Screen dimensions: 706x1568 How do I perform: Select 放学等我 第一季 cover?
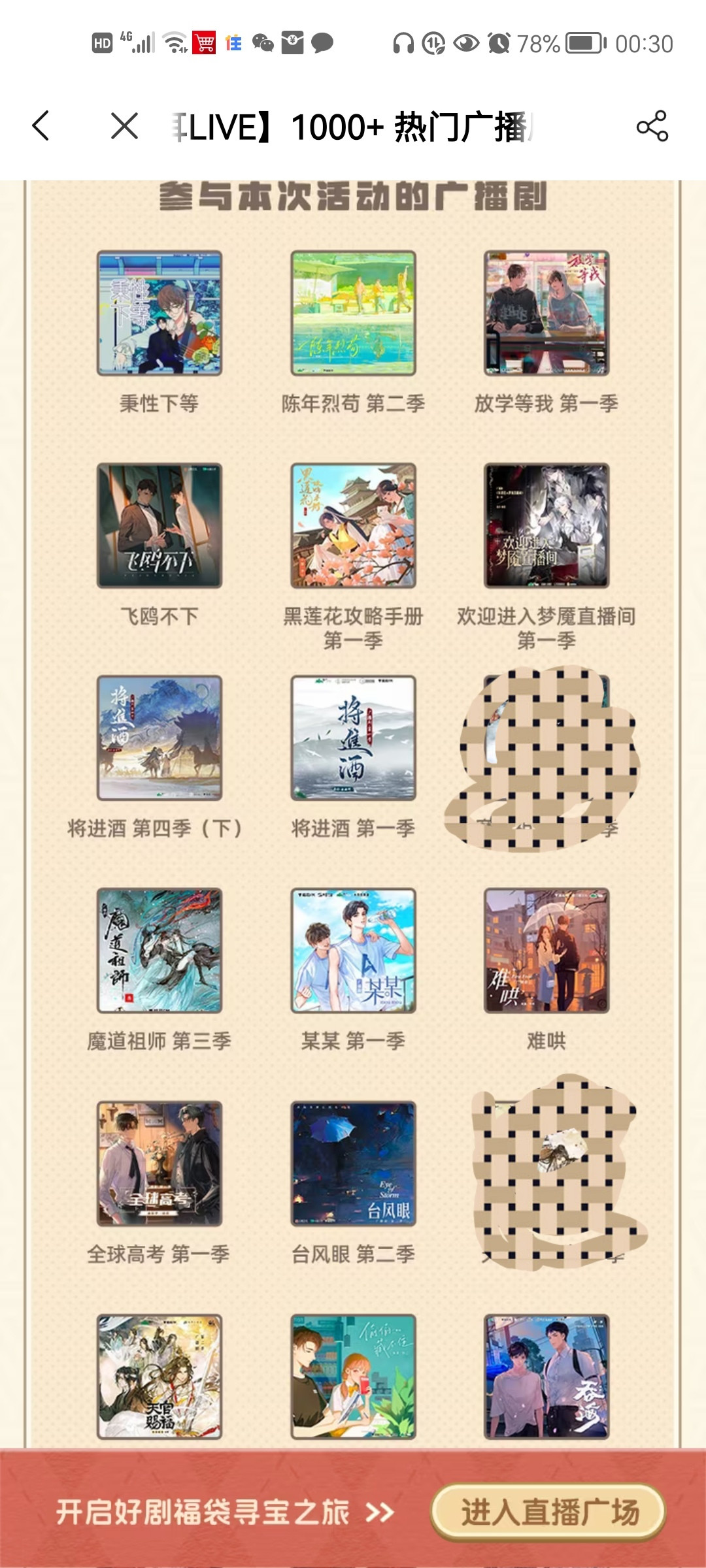(x=546, y=313)
